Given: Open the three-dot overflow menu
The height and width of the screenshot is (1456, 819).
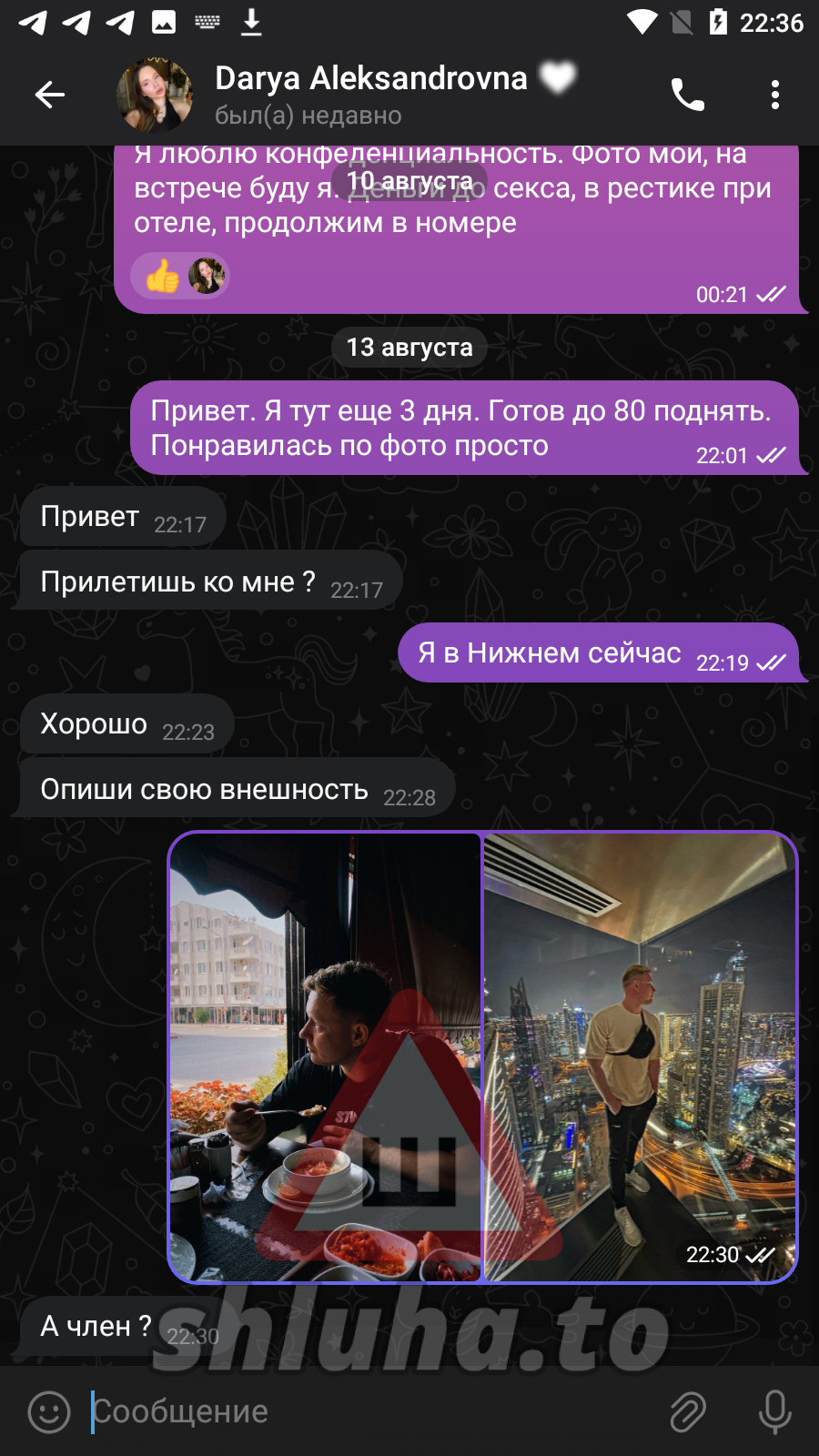Looking at the screenshot, I should (774, 95).
